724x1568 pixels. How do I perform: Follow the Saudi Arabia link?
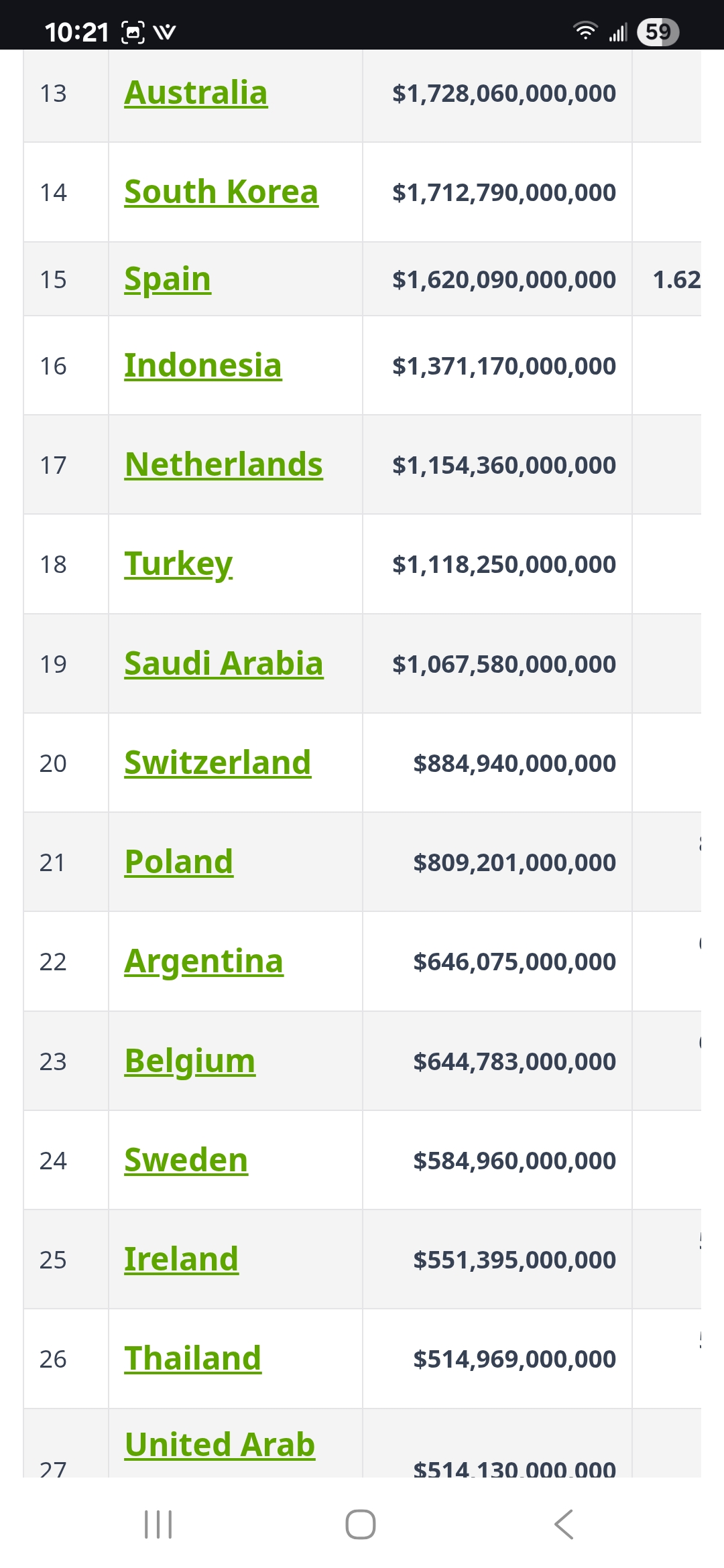click(x=224, y=664)
